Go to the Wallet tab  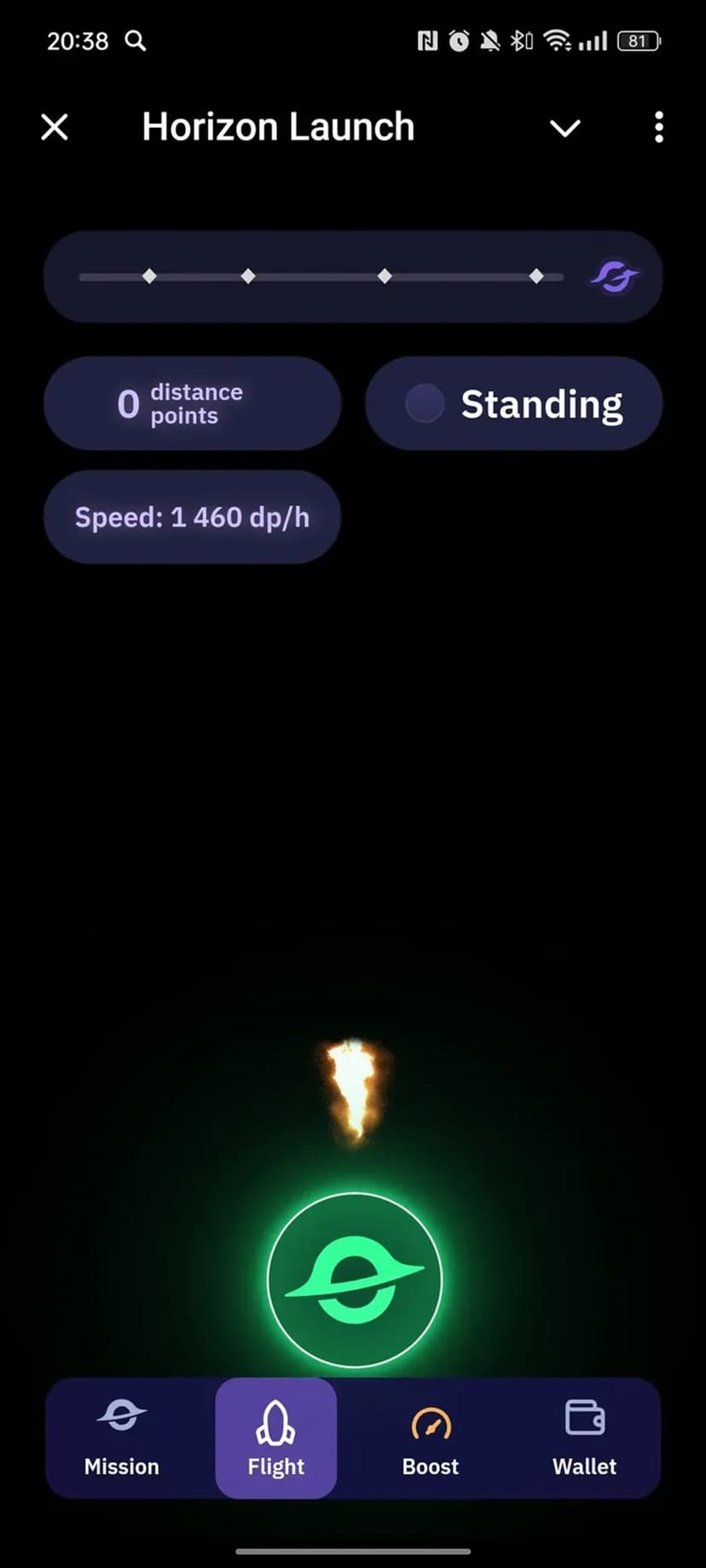click(584, 1438)
